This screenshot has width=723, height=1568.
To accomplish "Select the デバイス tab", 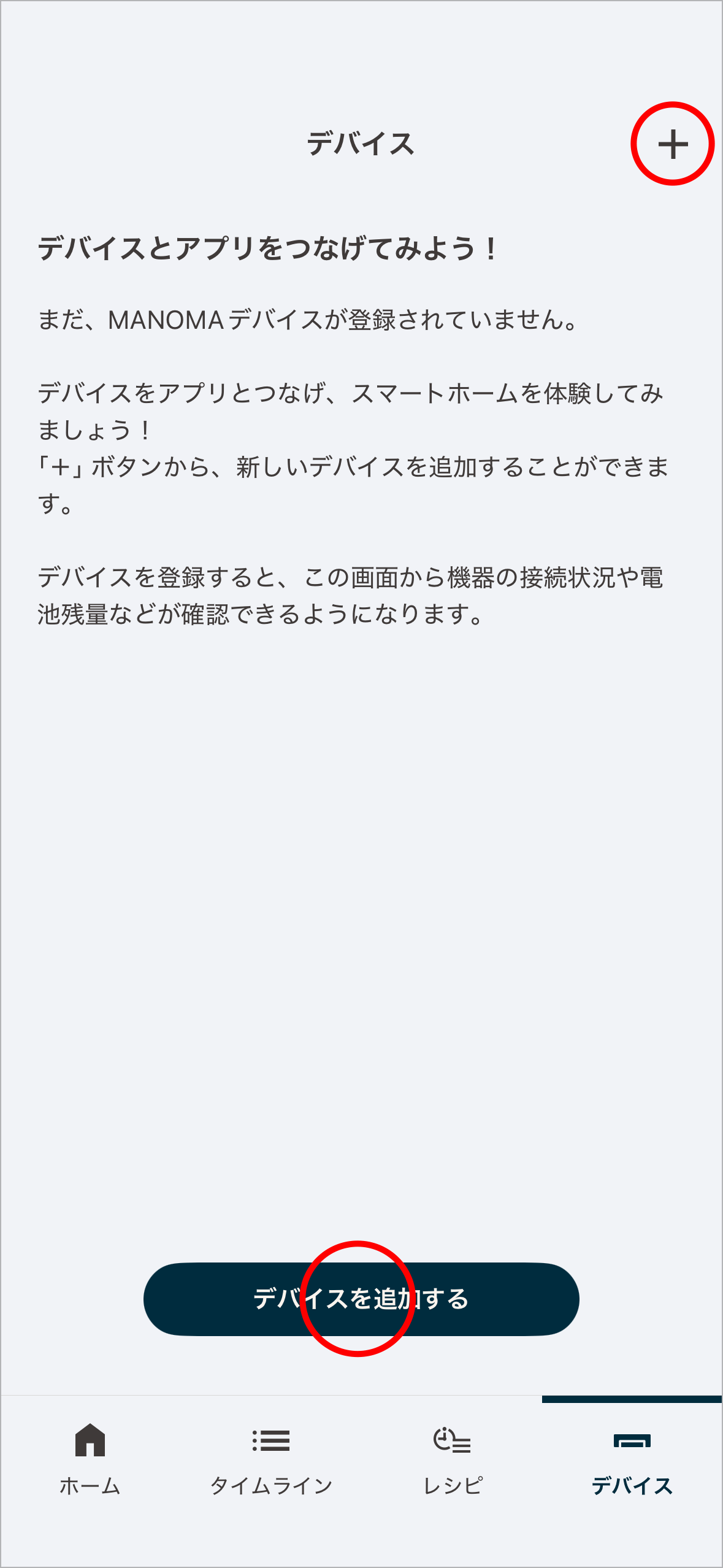I will (x=632, y=1459).
